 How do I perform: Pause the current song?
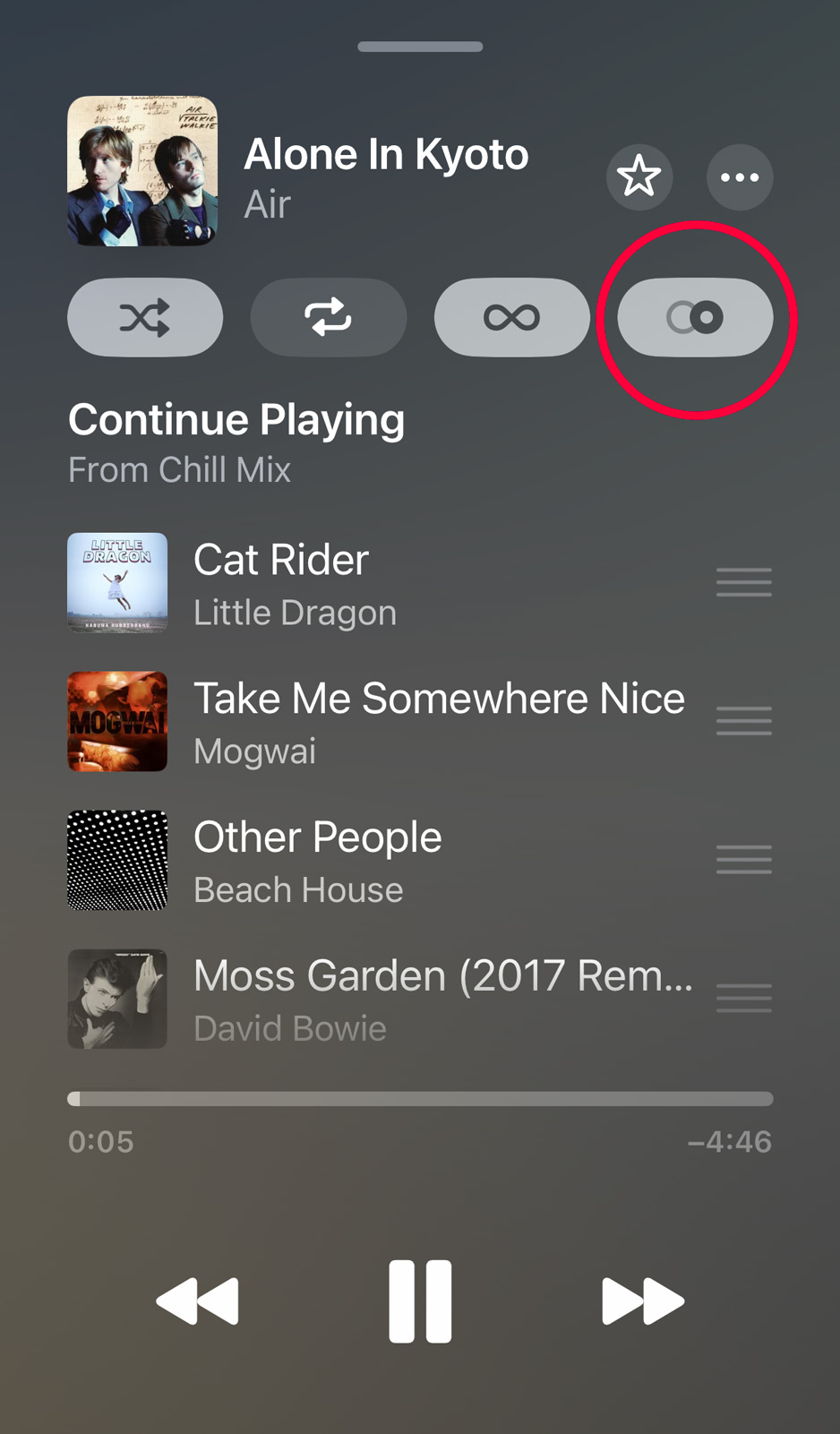pyautogui.click(x=420, y=1301)
